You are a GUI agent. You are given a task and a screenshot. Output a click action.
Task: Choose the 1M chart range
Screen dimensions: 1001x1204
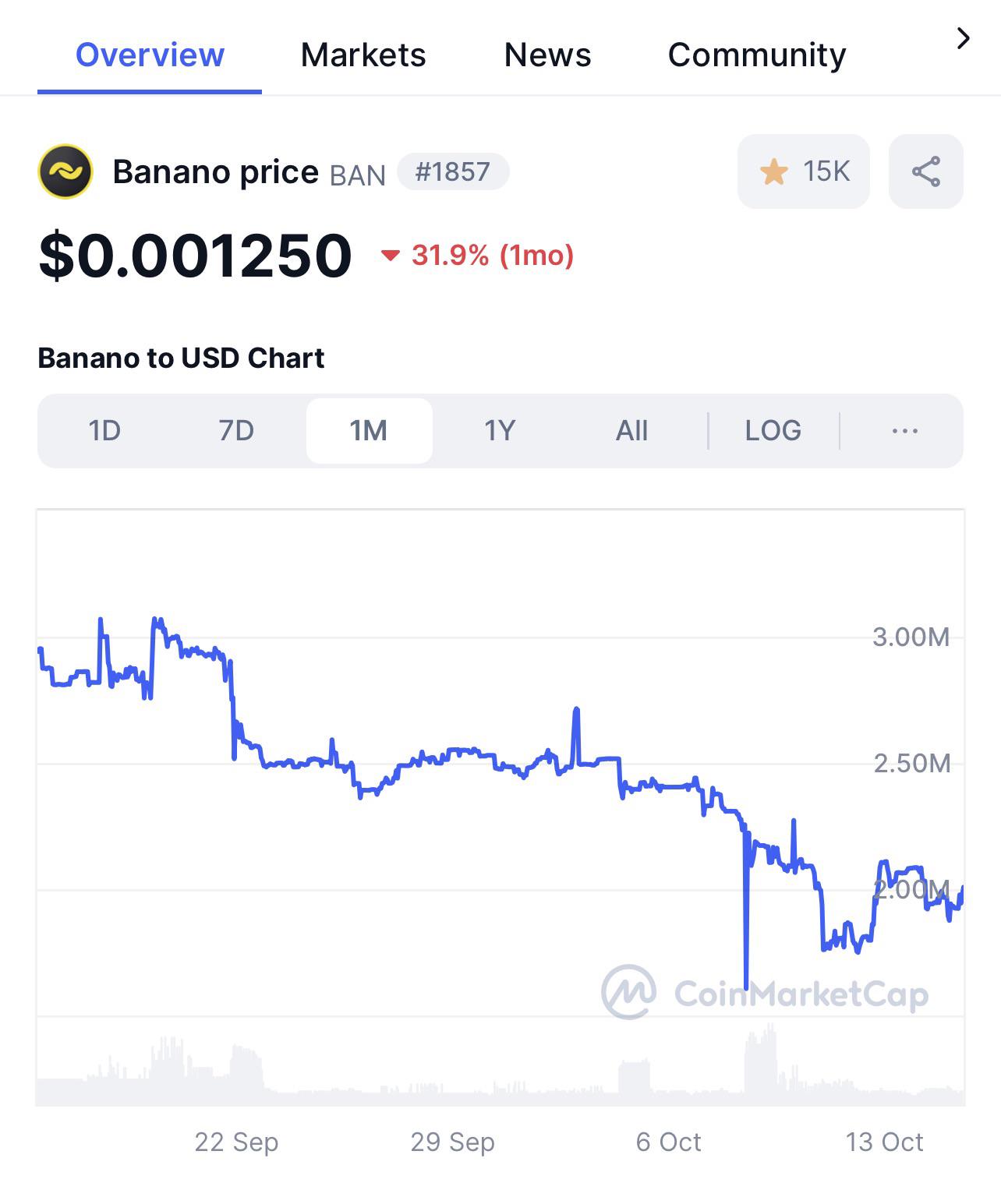369,431
